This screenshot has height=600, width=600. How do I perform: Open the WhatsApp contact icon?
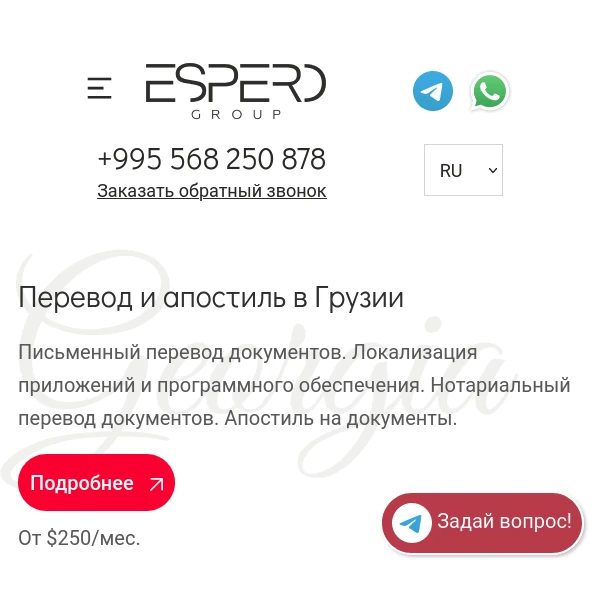[490, 91]
